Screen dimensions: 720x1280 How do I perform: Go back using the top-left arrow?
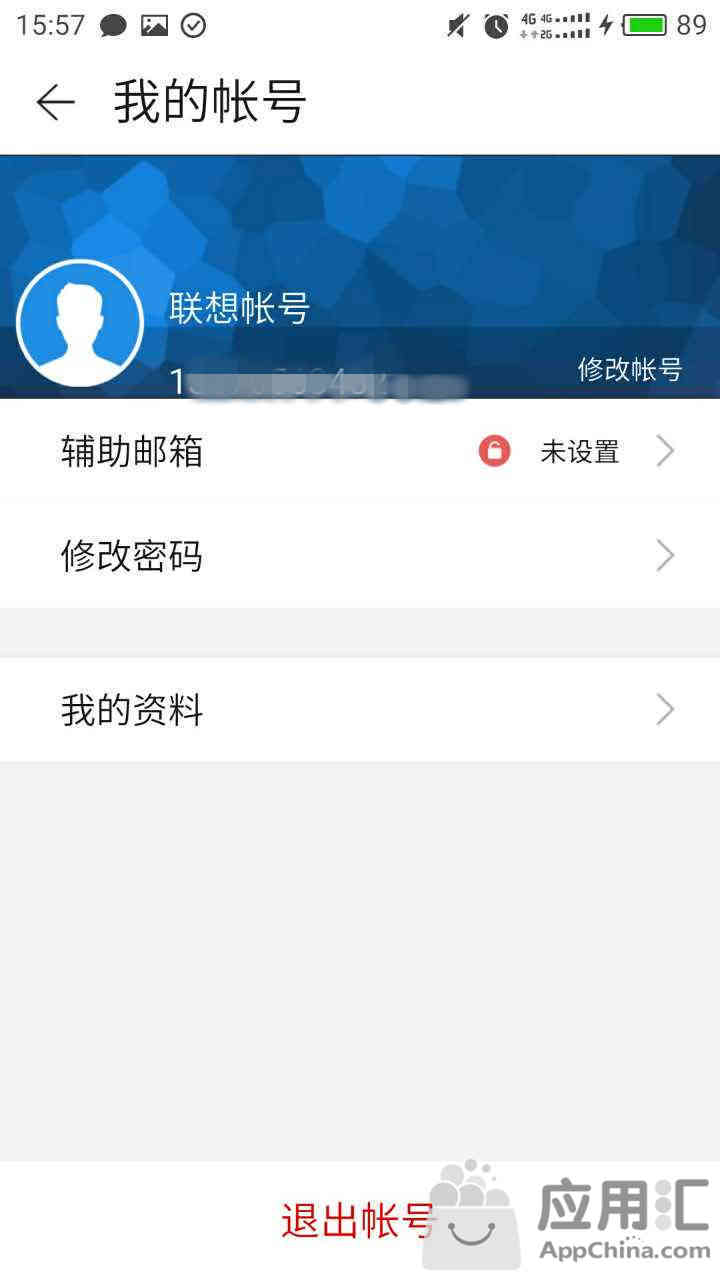[x=55, y=102]
